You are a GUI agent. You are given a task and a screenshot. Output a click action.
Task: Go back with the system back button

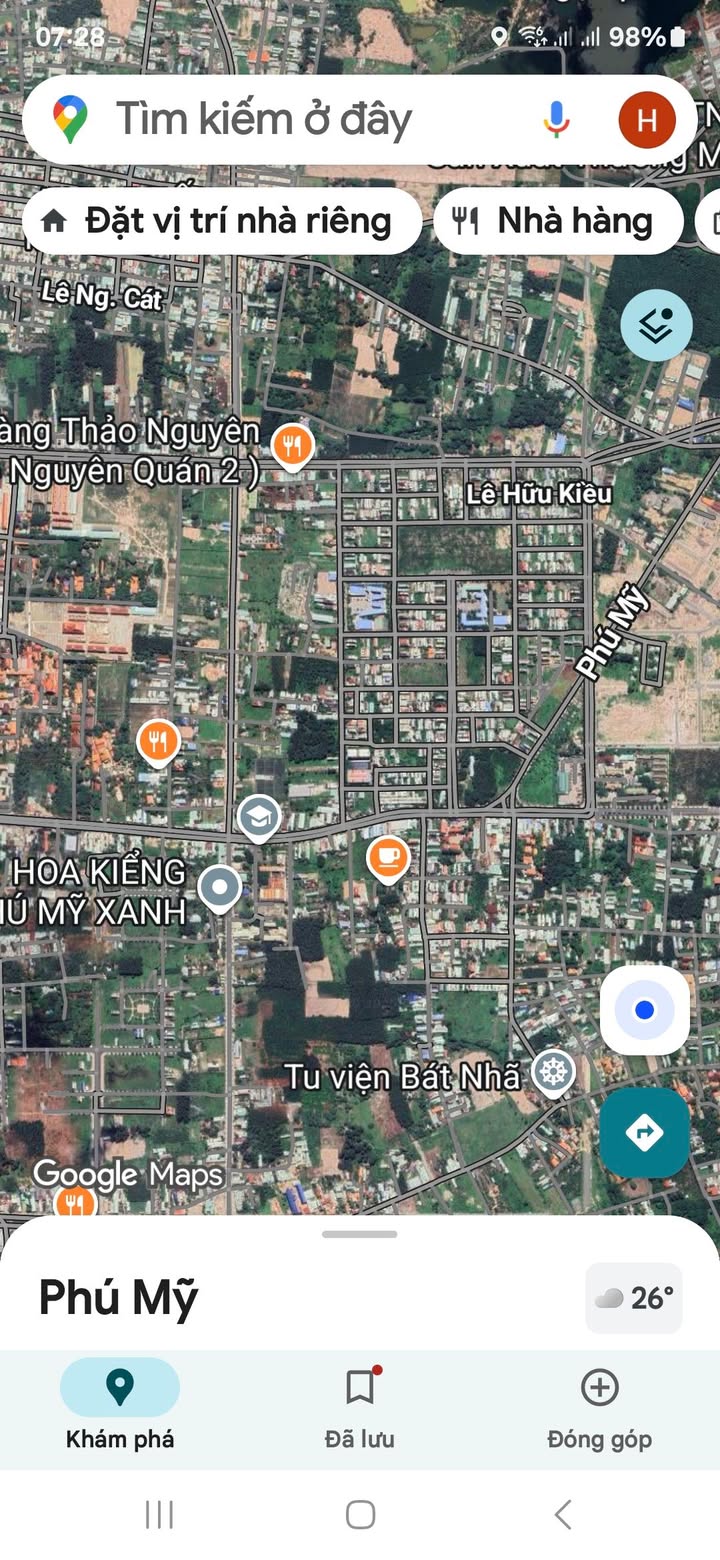click(563, 1514)
